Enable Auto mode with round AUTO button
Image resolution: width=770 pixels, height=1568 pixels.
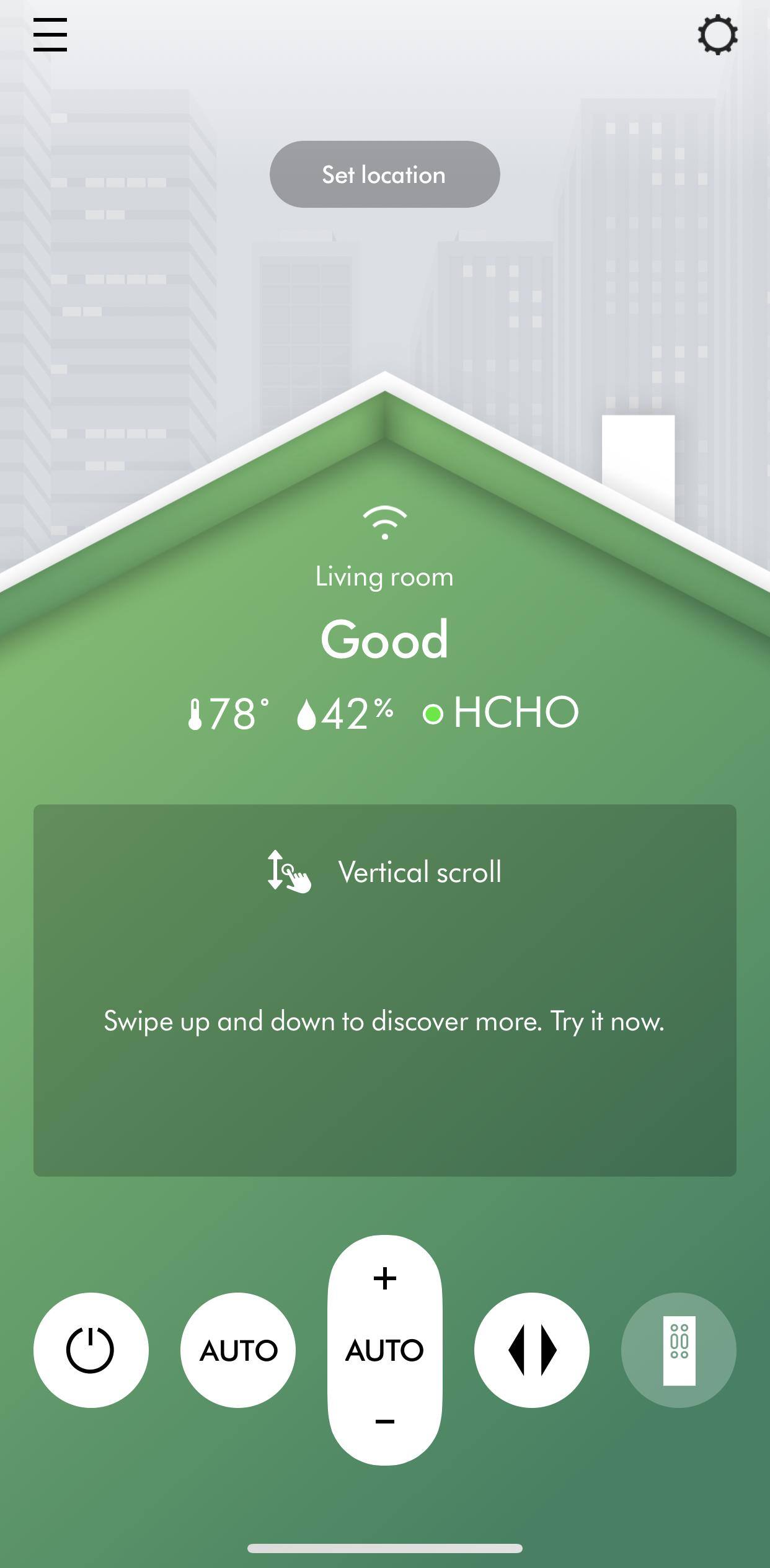[x=238, y=1350]
